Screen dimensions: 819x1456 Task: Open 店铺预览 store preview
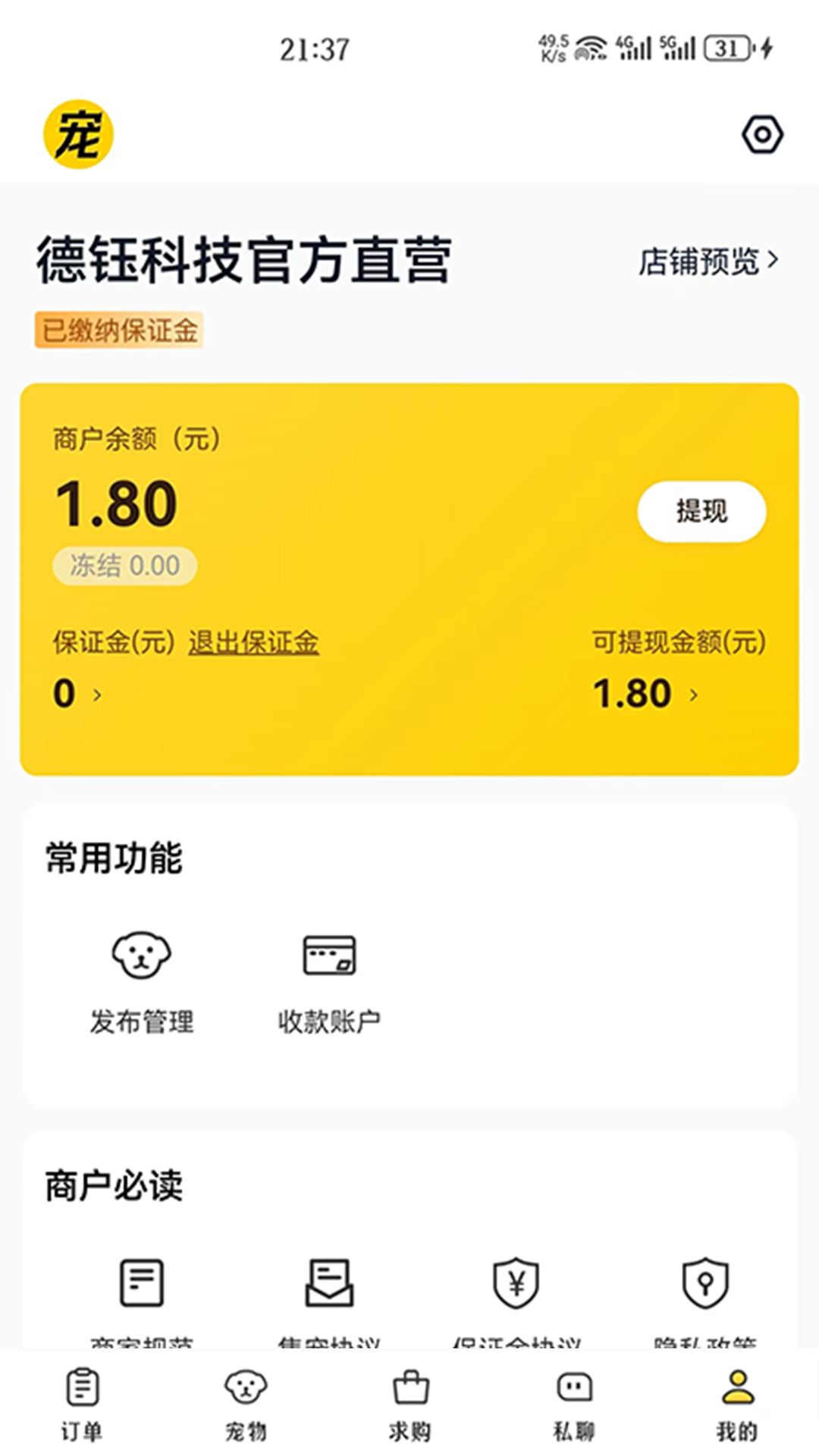708,262
